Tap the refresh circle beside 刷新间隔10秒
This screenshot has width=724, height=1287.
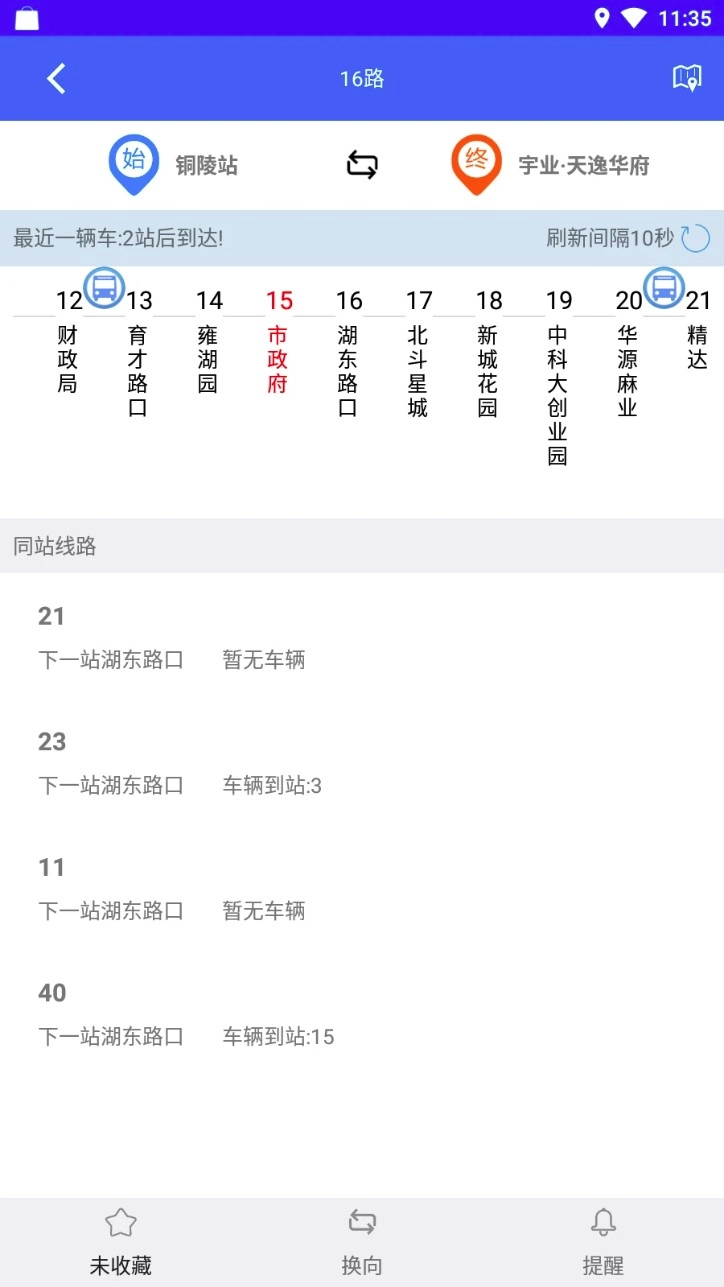coord(695,239)
